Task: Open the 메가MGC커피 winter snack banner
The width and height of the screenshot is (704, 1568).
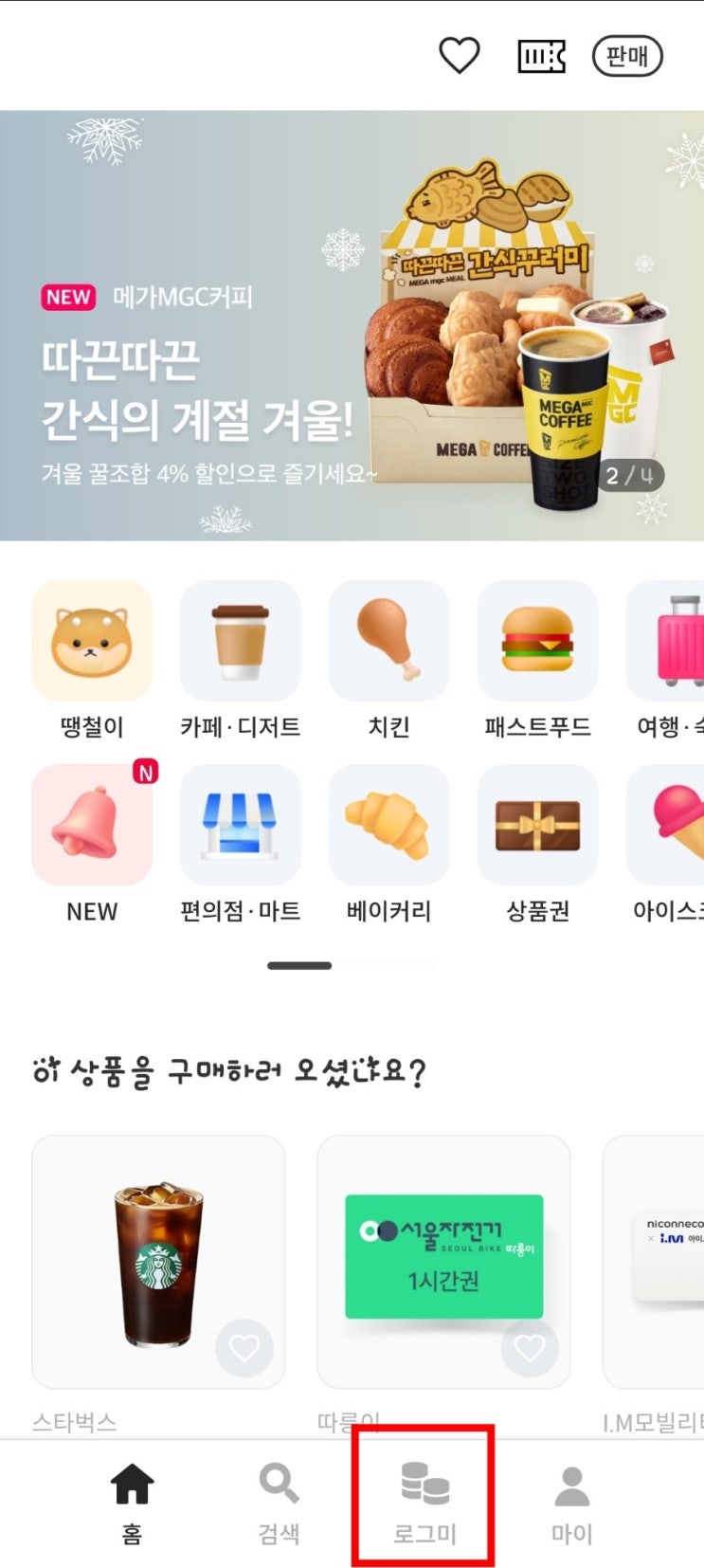Action: tap(352, 325)
